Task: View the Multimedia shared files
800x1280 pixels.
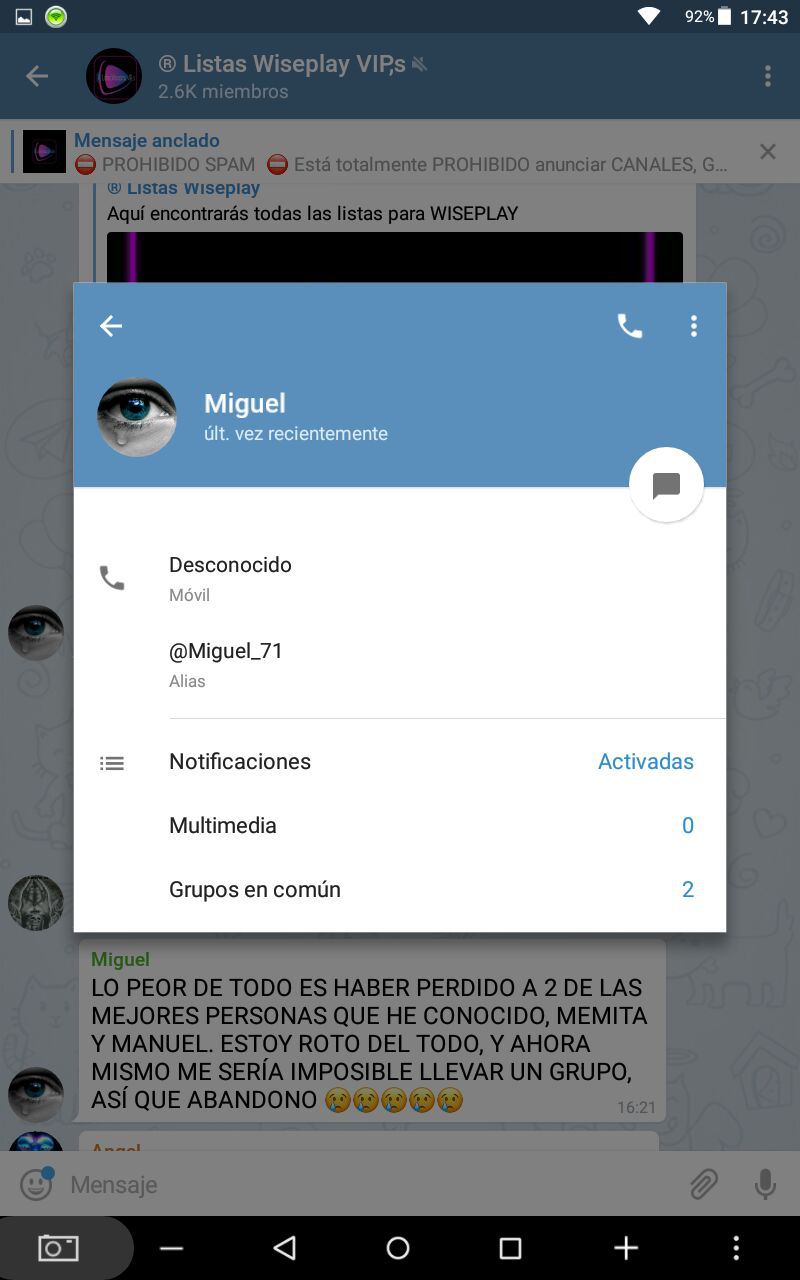Action: (400, 826)
